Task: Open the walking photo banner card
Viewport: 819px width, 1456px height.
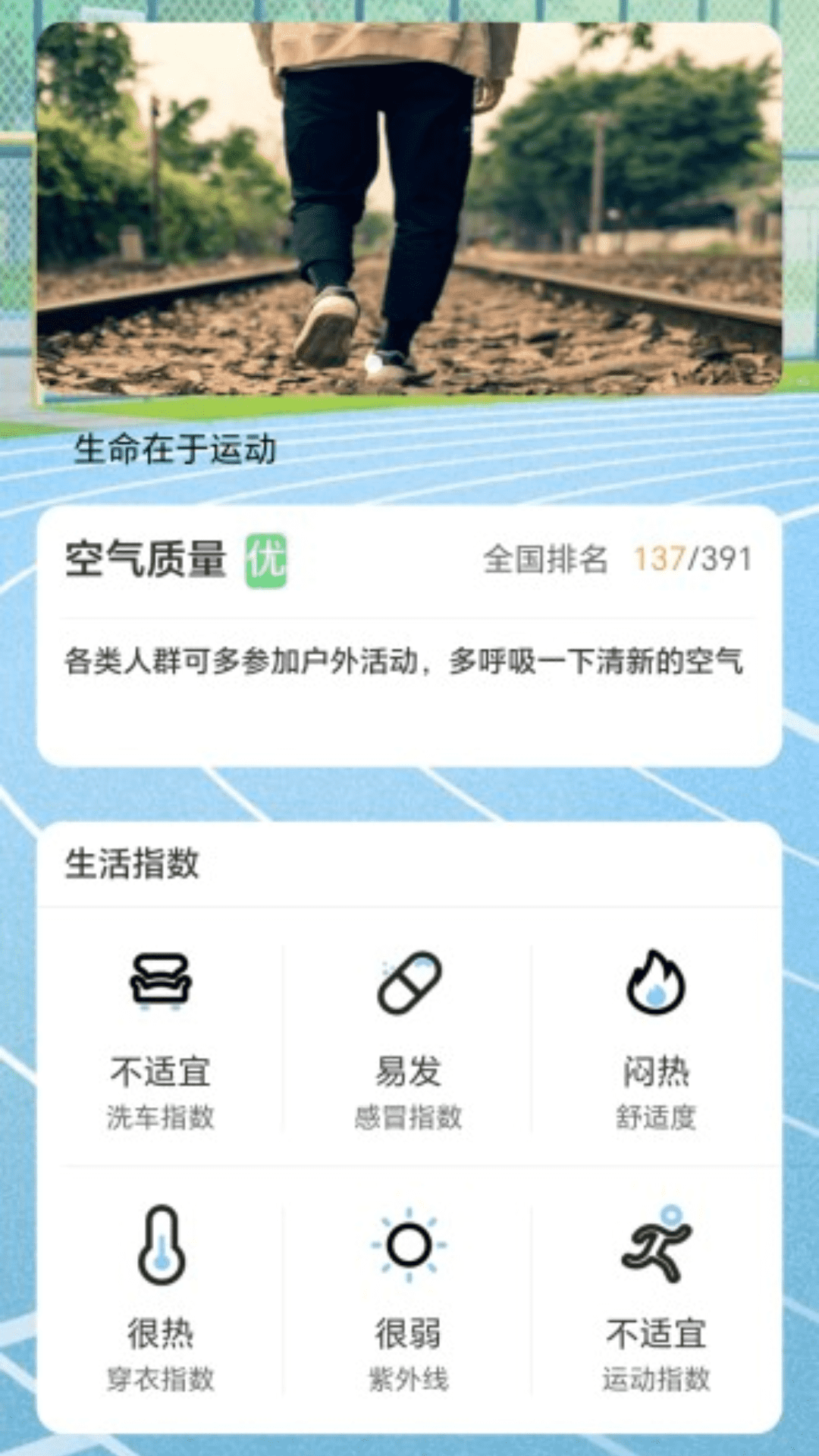Action: (409, 209)
